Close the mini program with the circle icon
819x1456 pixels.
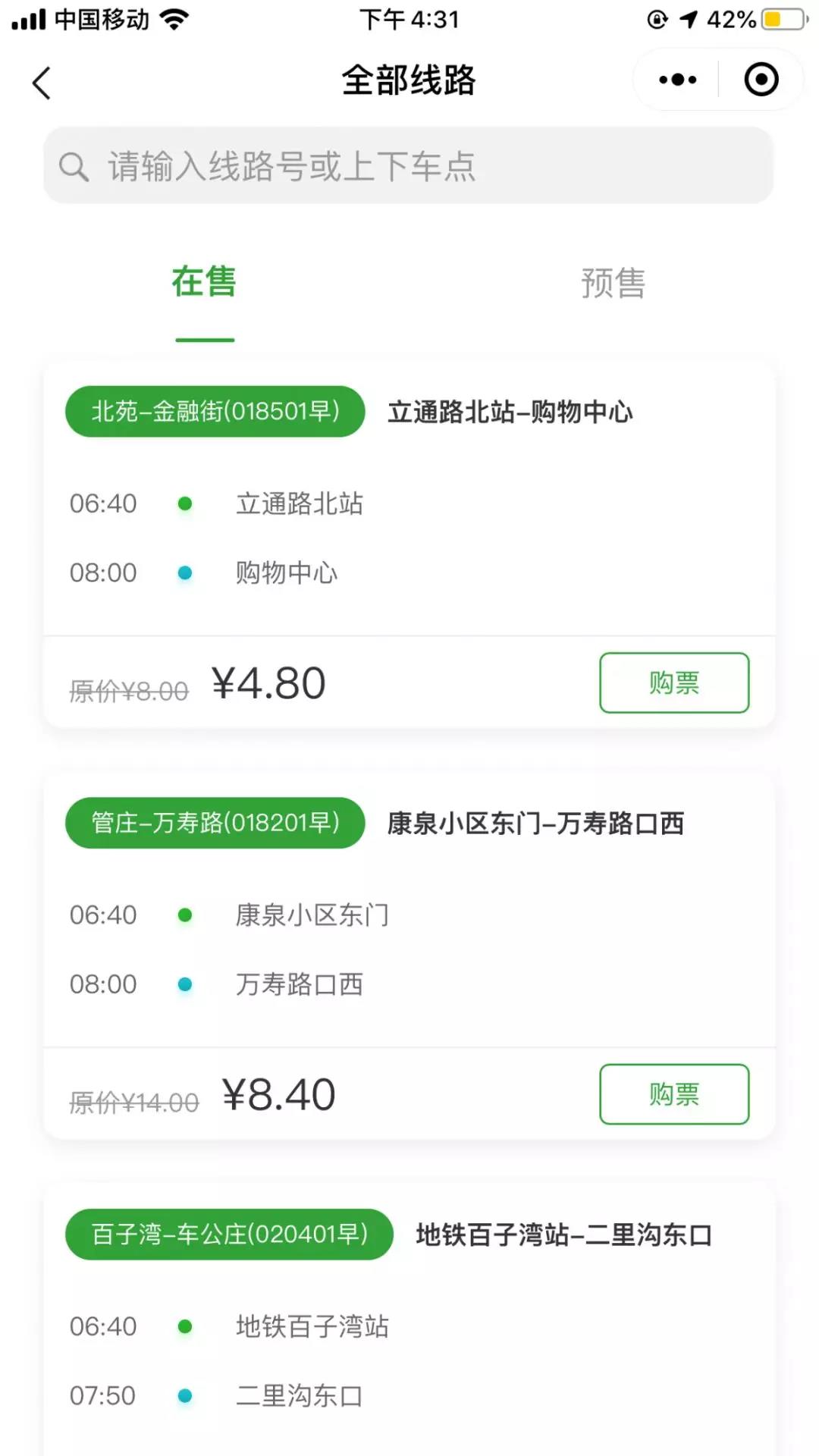click(761, 80)
